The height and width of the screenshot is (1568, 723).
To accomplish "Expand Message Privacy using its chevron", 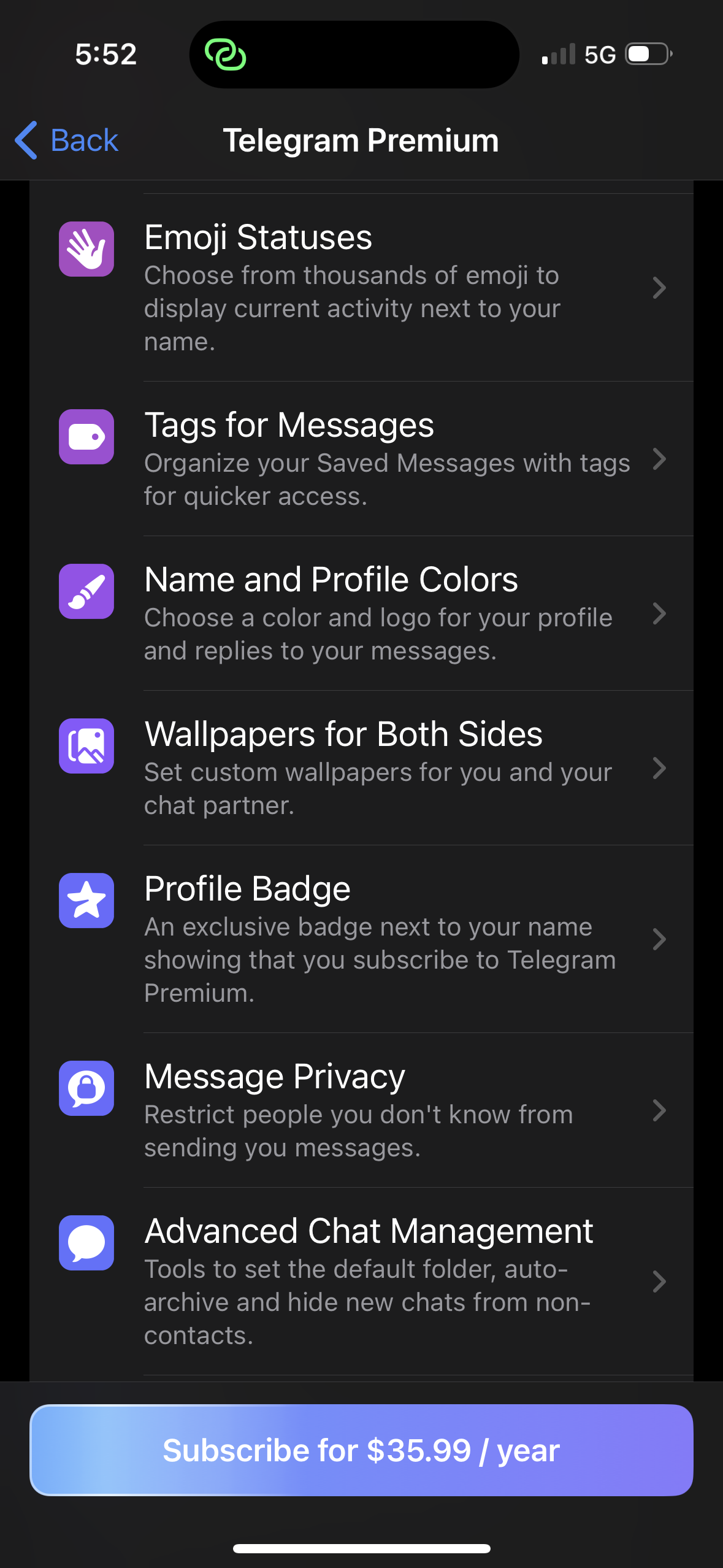I will pyautogui.click(x=660, y=1110).
